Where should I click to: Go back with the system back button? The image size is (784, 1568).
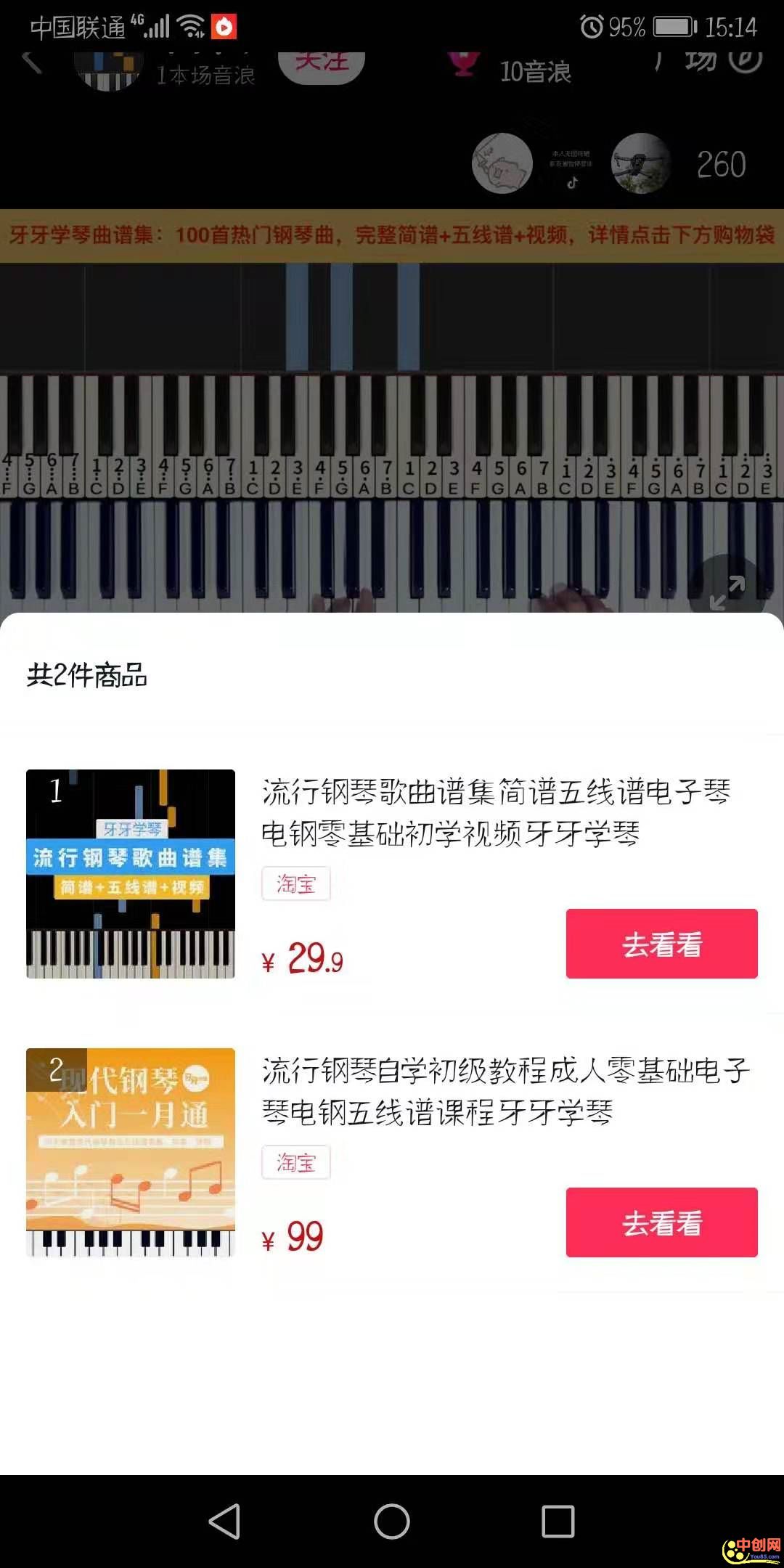(x=225, y=1521)
